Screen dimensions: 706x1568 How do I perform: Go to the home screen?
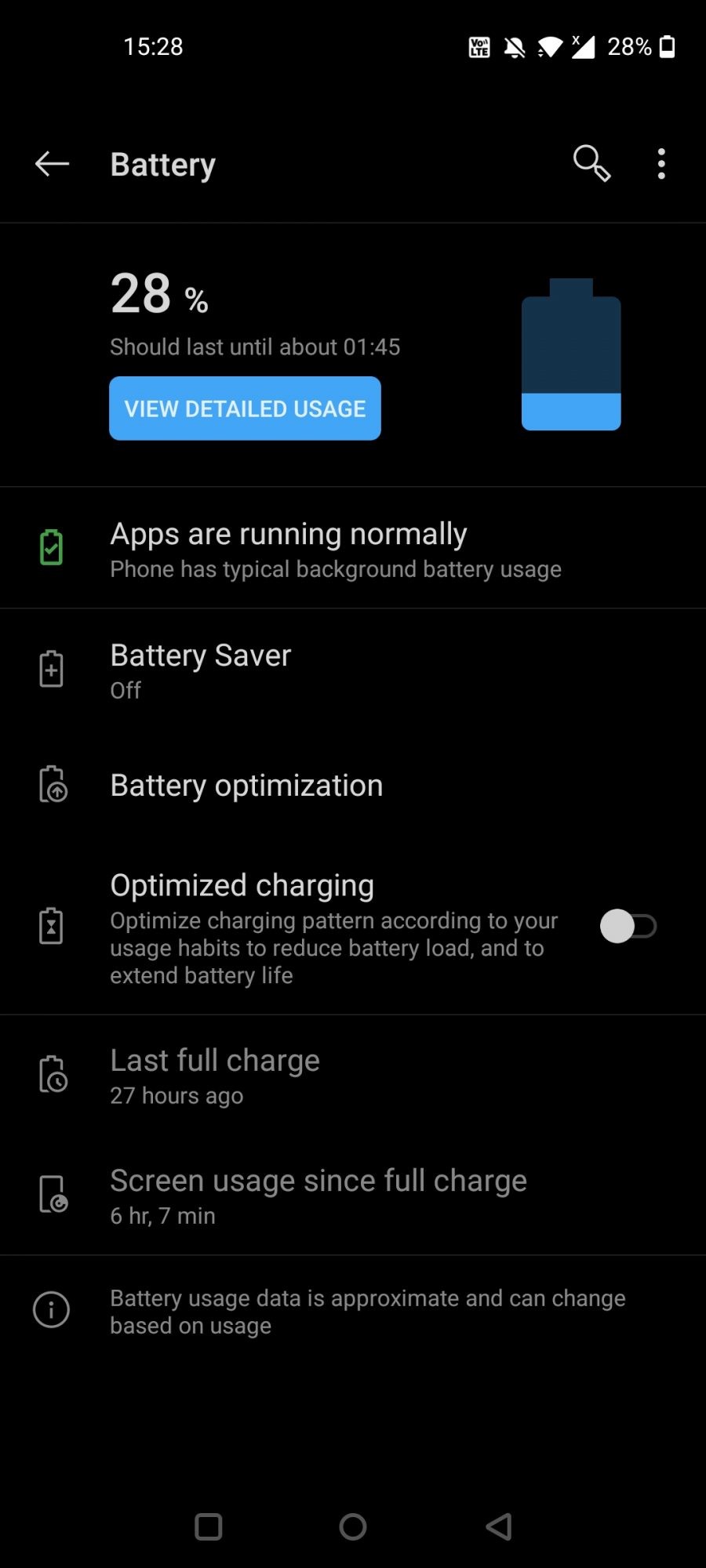[353, 1526]
